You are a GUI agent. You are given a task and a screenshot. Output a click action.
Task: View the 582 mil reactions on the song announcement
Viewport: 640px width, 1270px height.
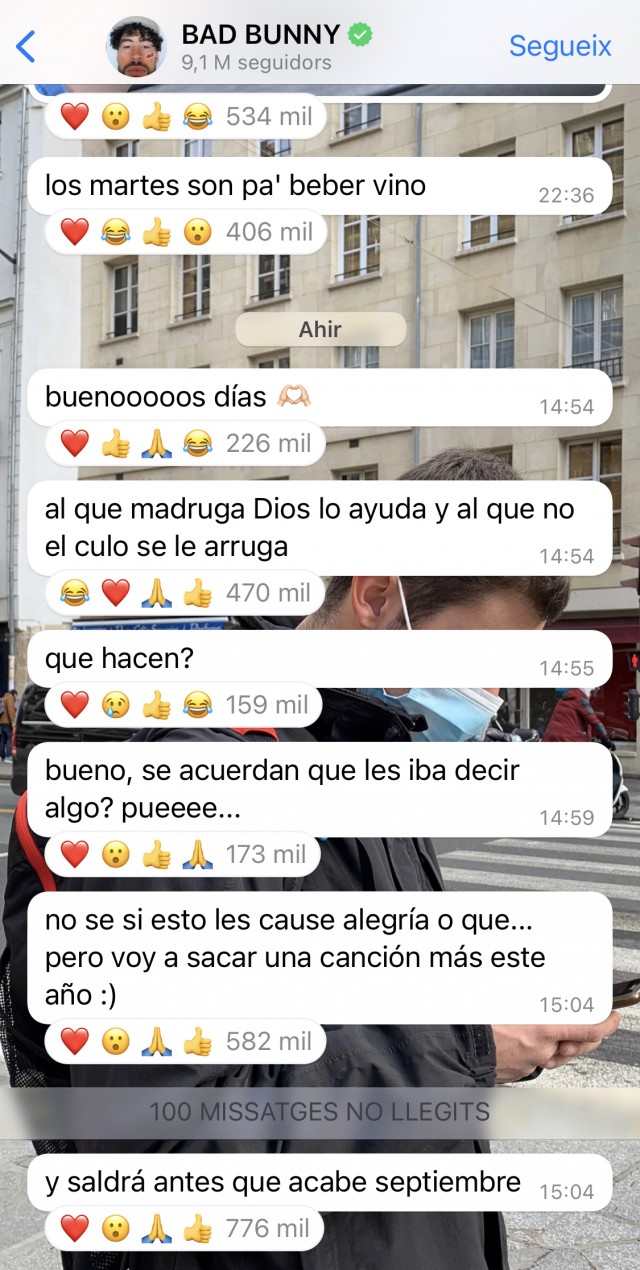[186, 1041]
